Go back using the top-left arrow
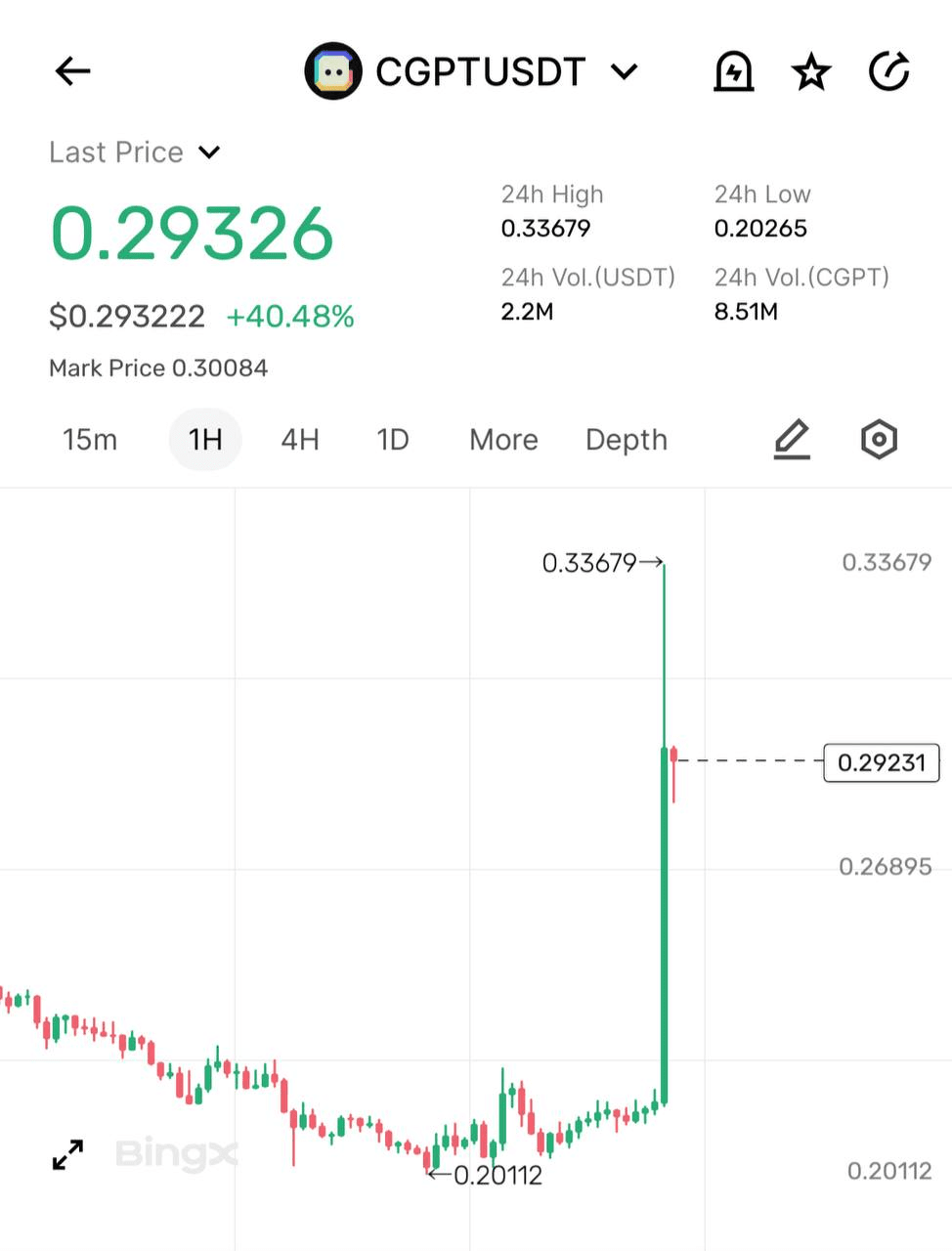 (72, 71)
